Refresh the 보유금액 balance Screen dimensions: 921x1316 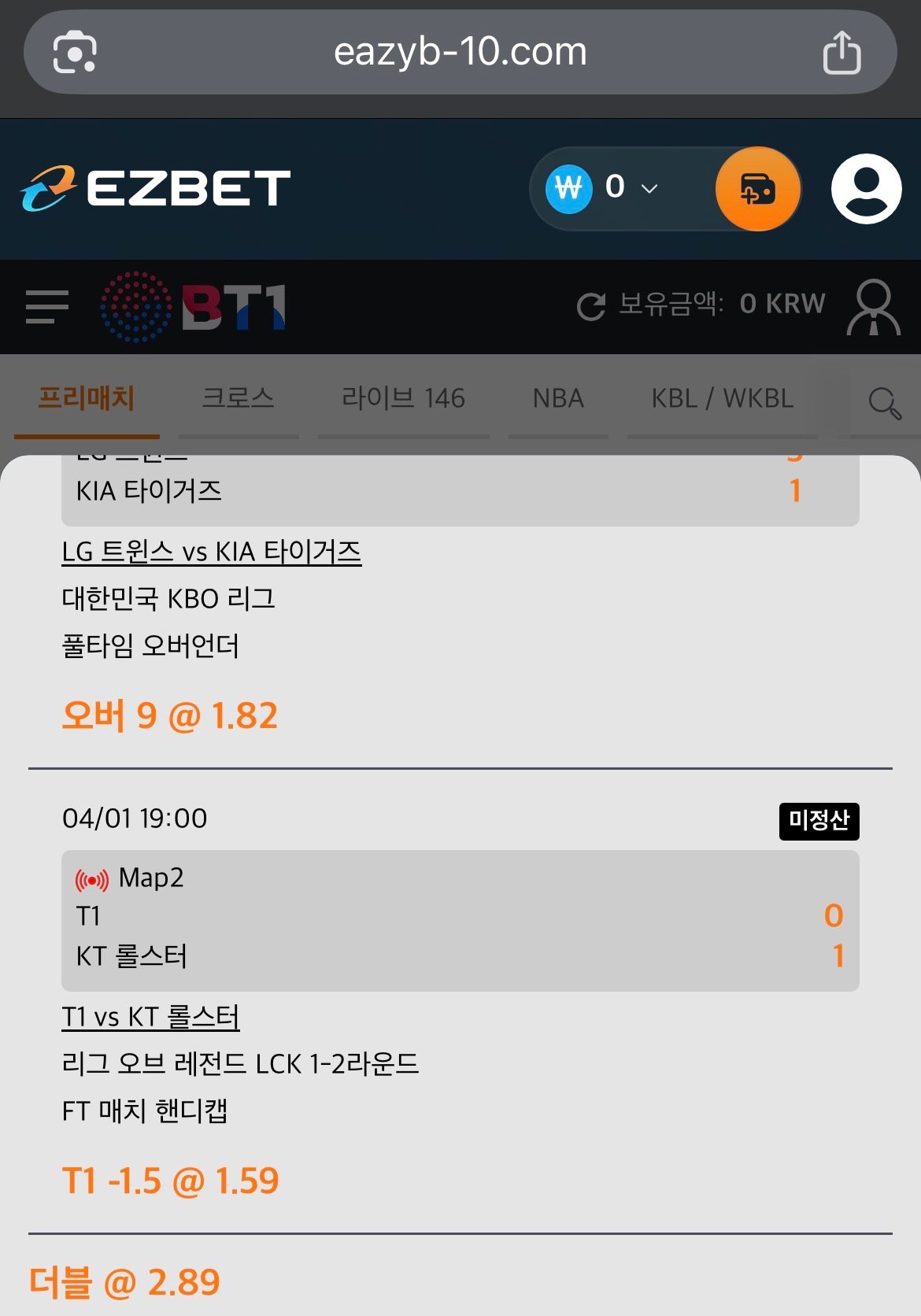[590, 306]
